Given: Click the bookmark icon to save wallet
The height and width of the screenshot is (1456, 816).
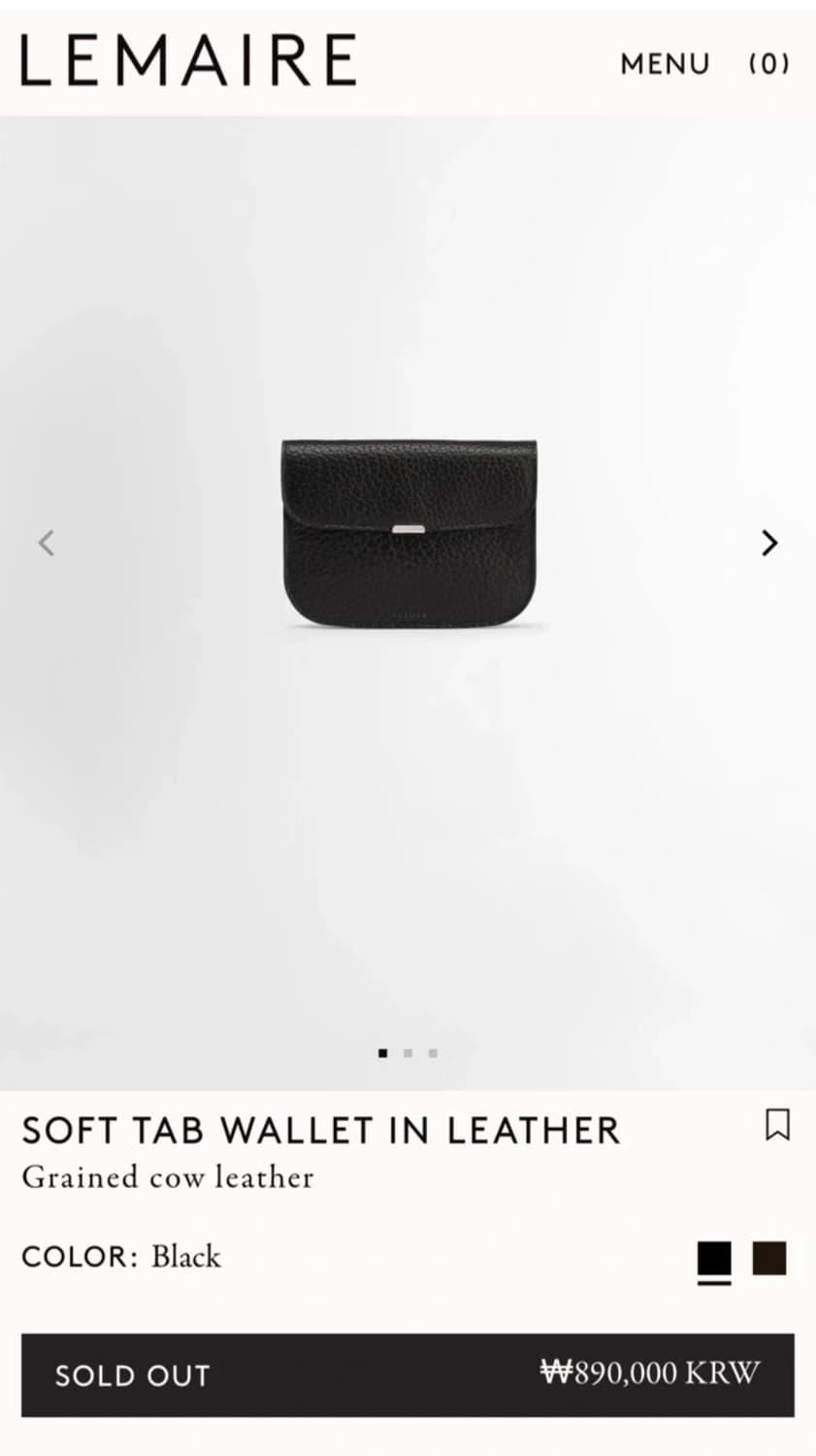Looking at the screenshot, I should (777, 1127).
